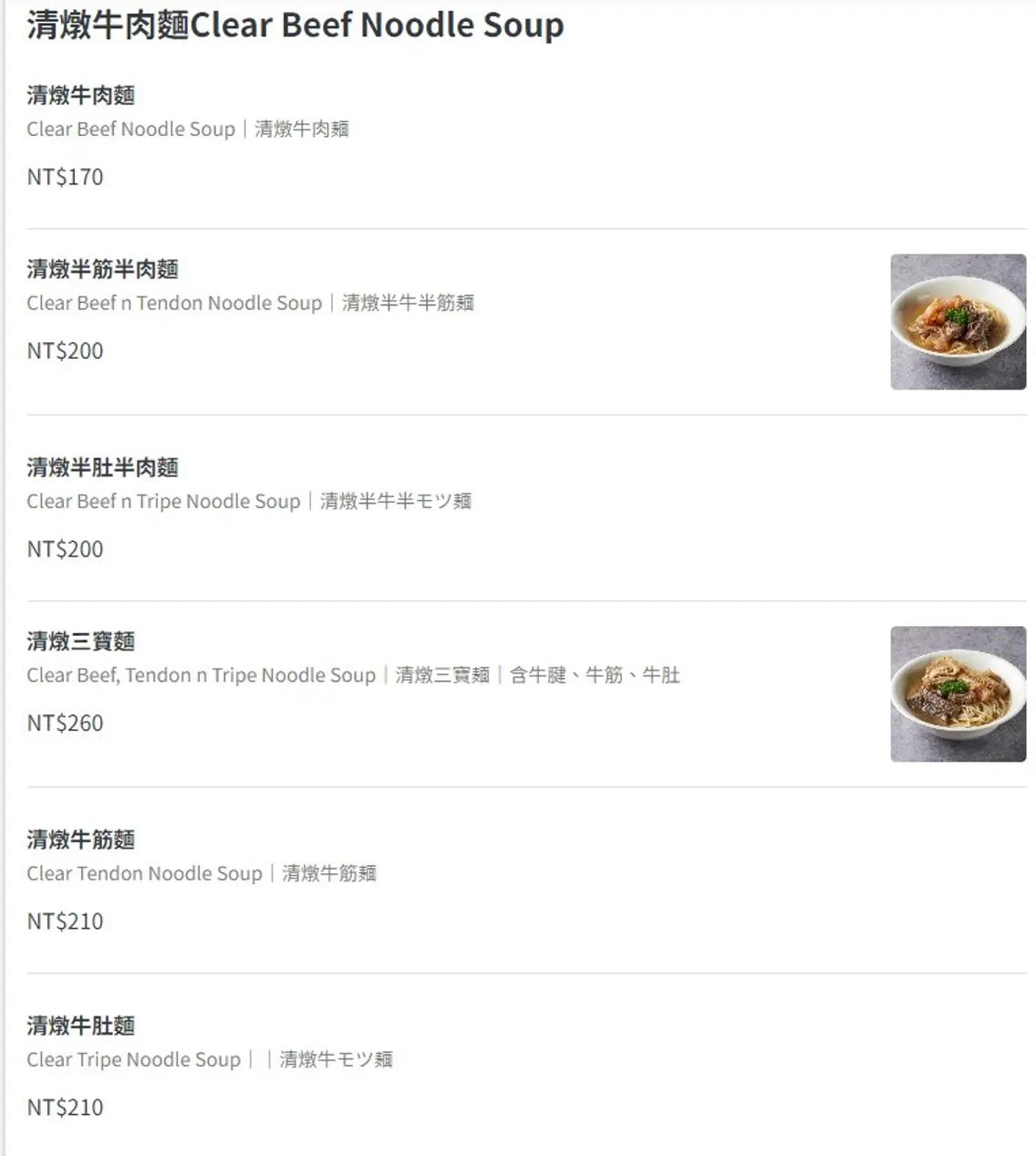Select the 清燉牛肚麵 Clear Tripe Noodle Soup
Screen dimensions: 1036x1156
tap(80, 1026)
